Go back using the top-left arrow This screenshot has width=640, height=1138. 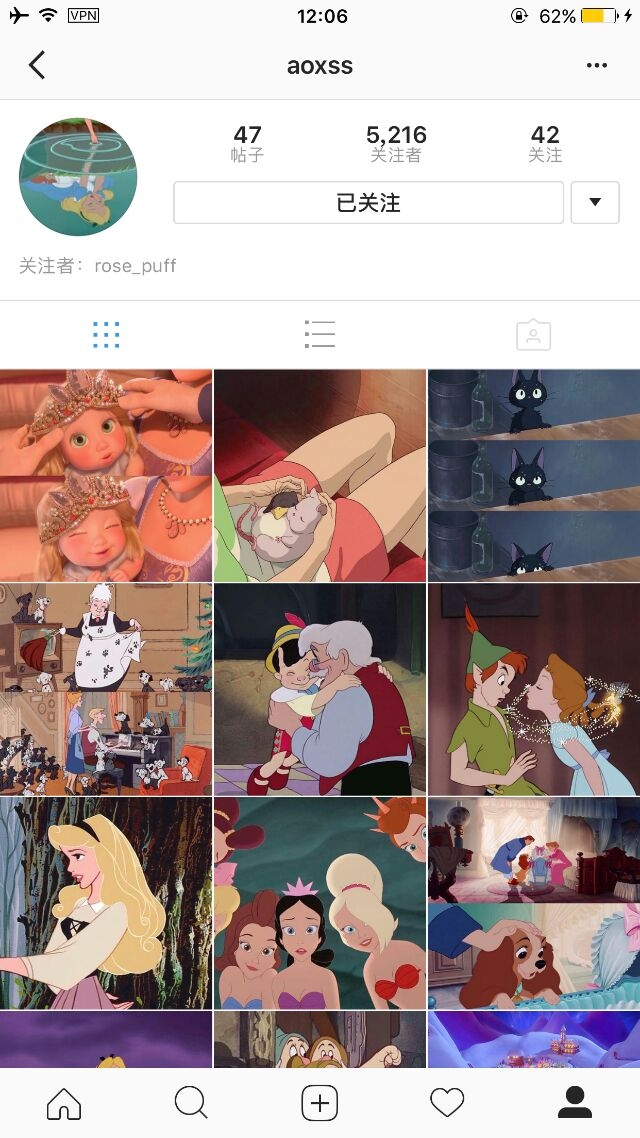pyautogui.click(x=37, y=65)
